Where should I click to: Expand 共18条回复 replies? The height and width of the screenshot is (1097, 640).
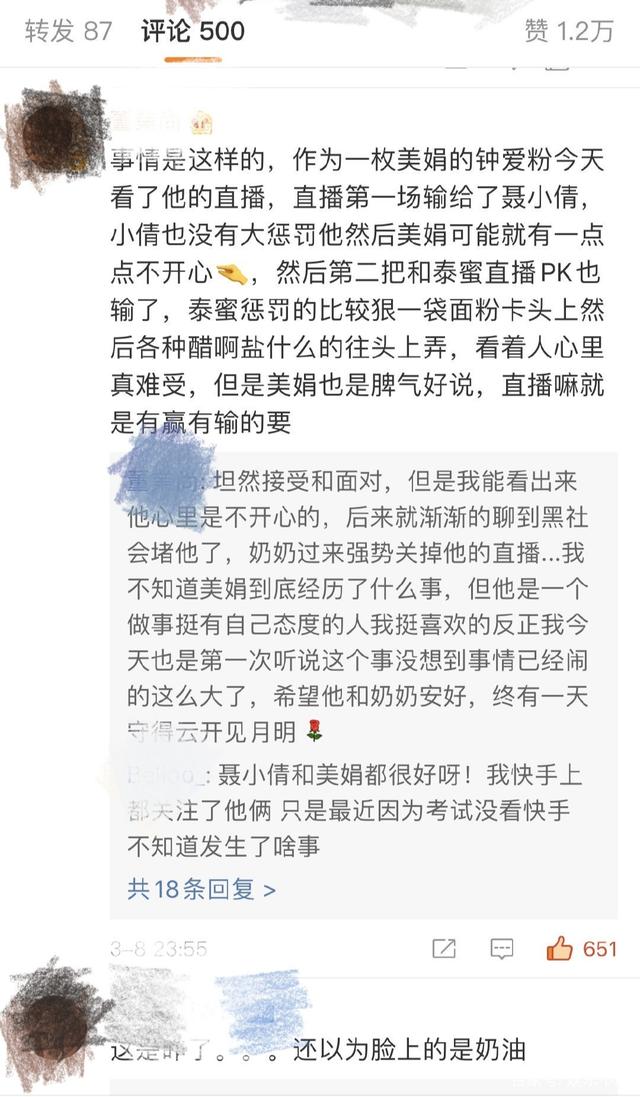point(201,888)
